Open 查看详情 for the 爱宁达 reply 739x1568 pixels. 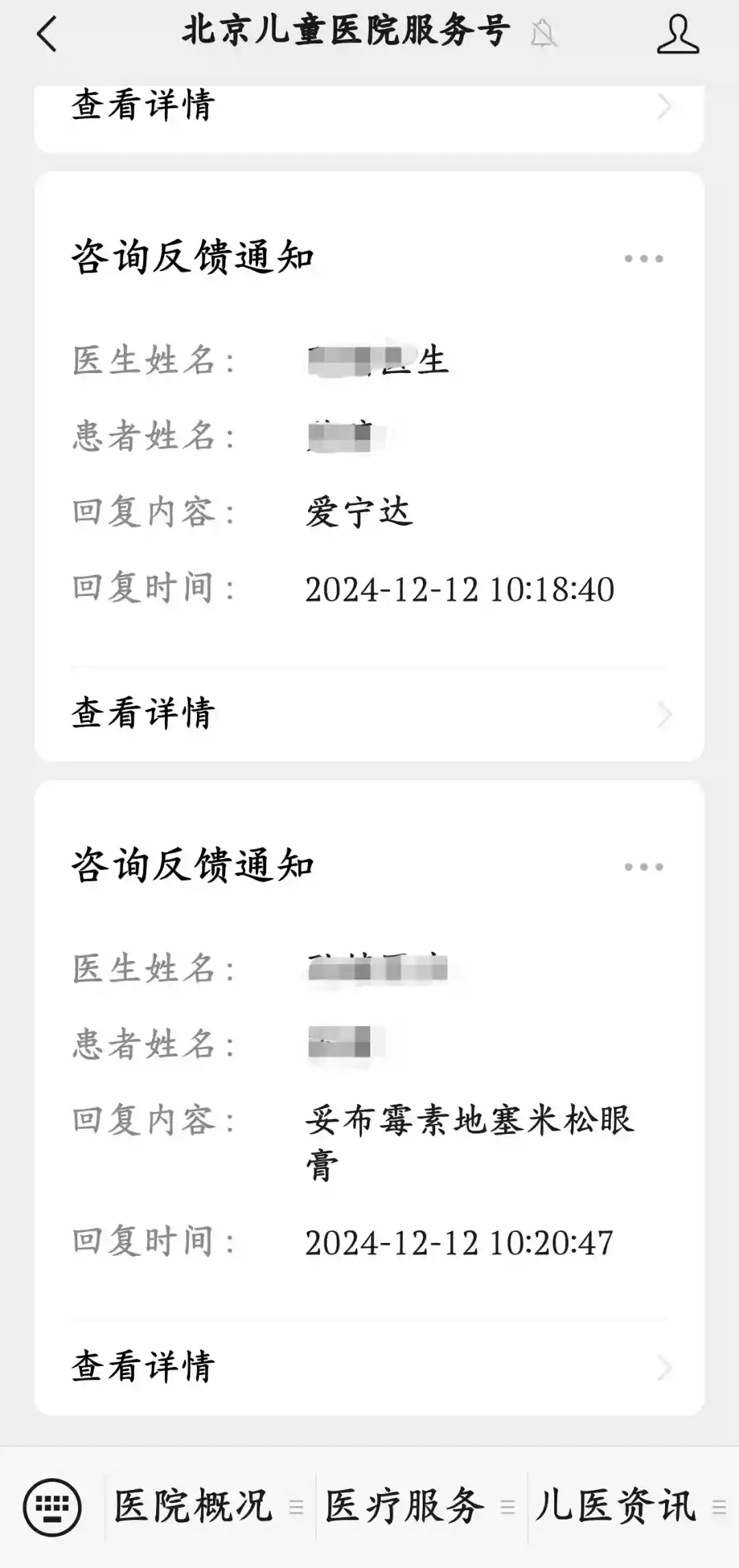pyautogui.click(x=369, y=713)
